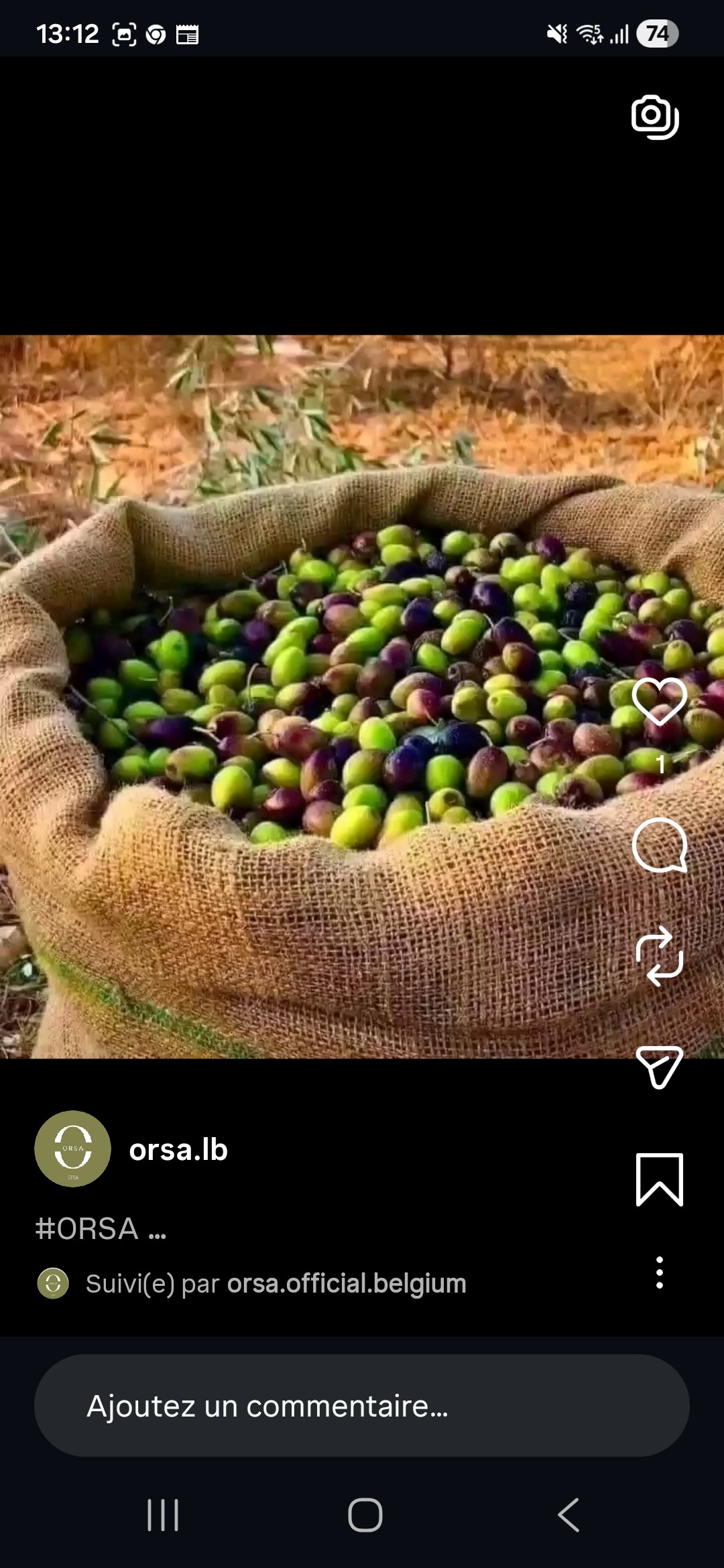Screen dimensions: 724x1568
Task: Visit the orsa.lb username link
Action: click(178, 1150)
